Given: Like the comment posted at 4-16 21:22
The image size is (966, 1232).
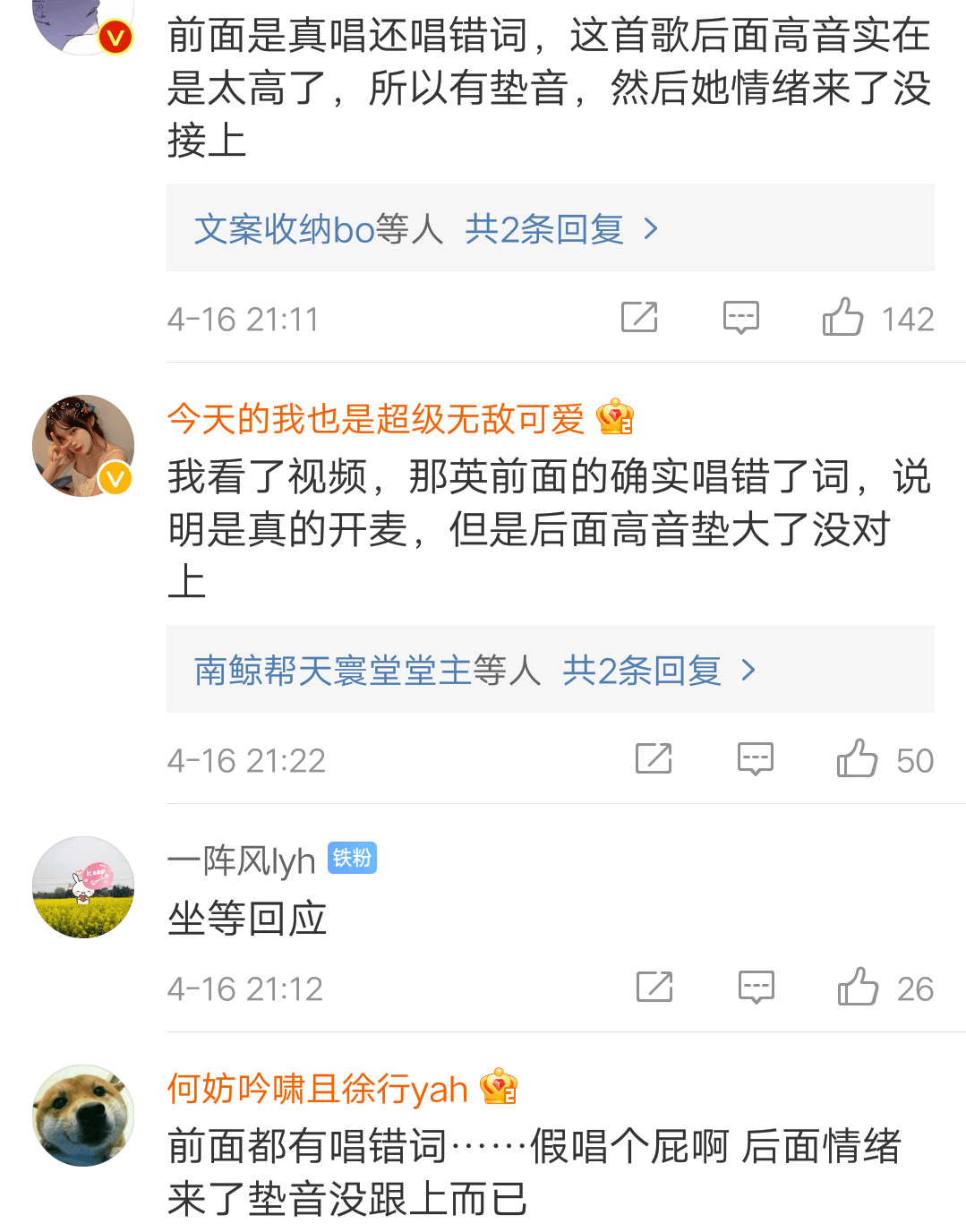Looking at the screenshot, I should (857, 759).
